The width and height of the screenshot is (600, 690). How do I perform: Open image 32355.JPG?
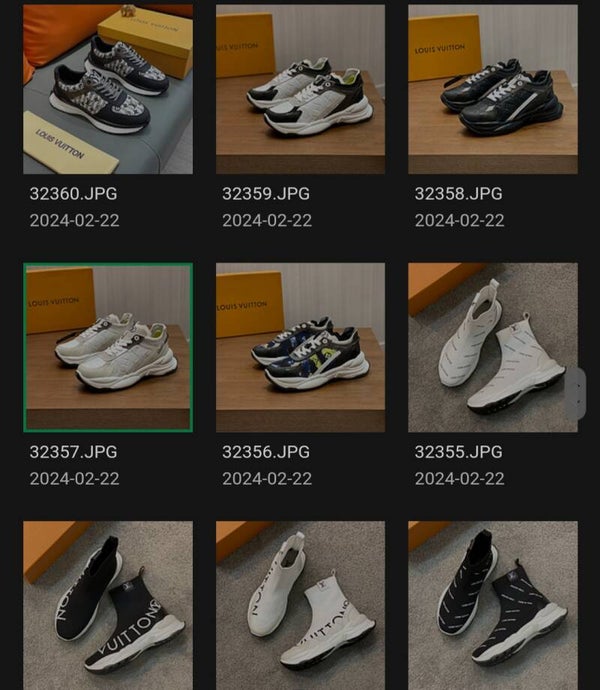[492, 347]
